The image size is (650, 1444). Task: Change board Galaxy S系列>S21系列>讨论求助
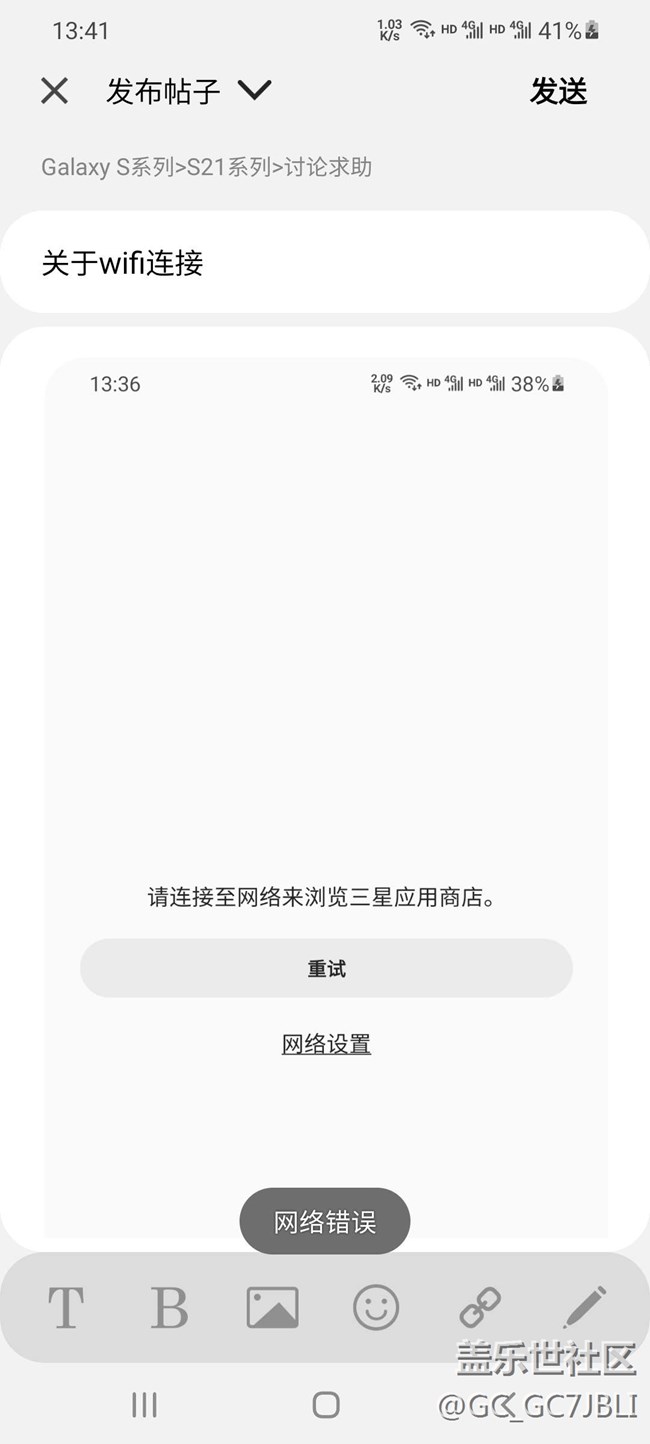click(206, 167)
